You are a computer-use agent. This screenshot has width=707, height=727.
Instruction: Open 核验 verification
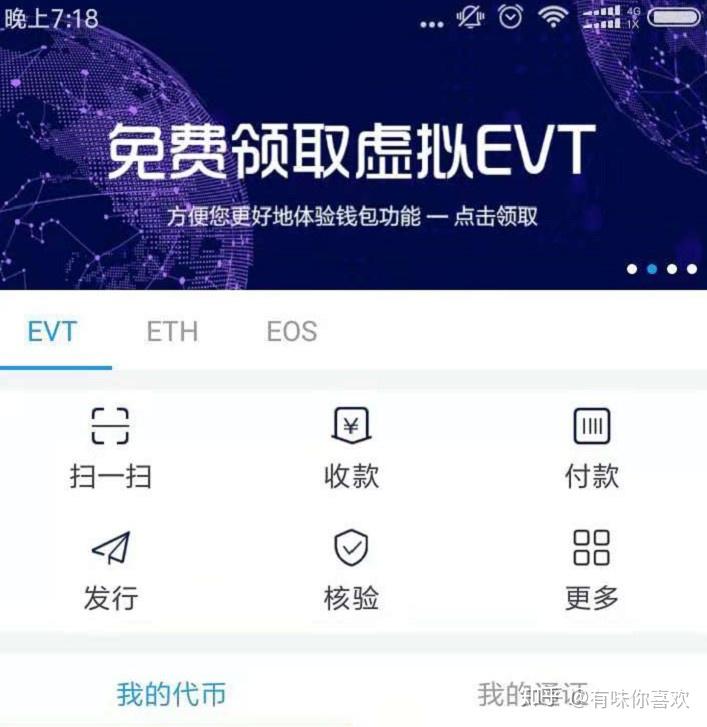(x=351, y=570)
